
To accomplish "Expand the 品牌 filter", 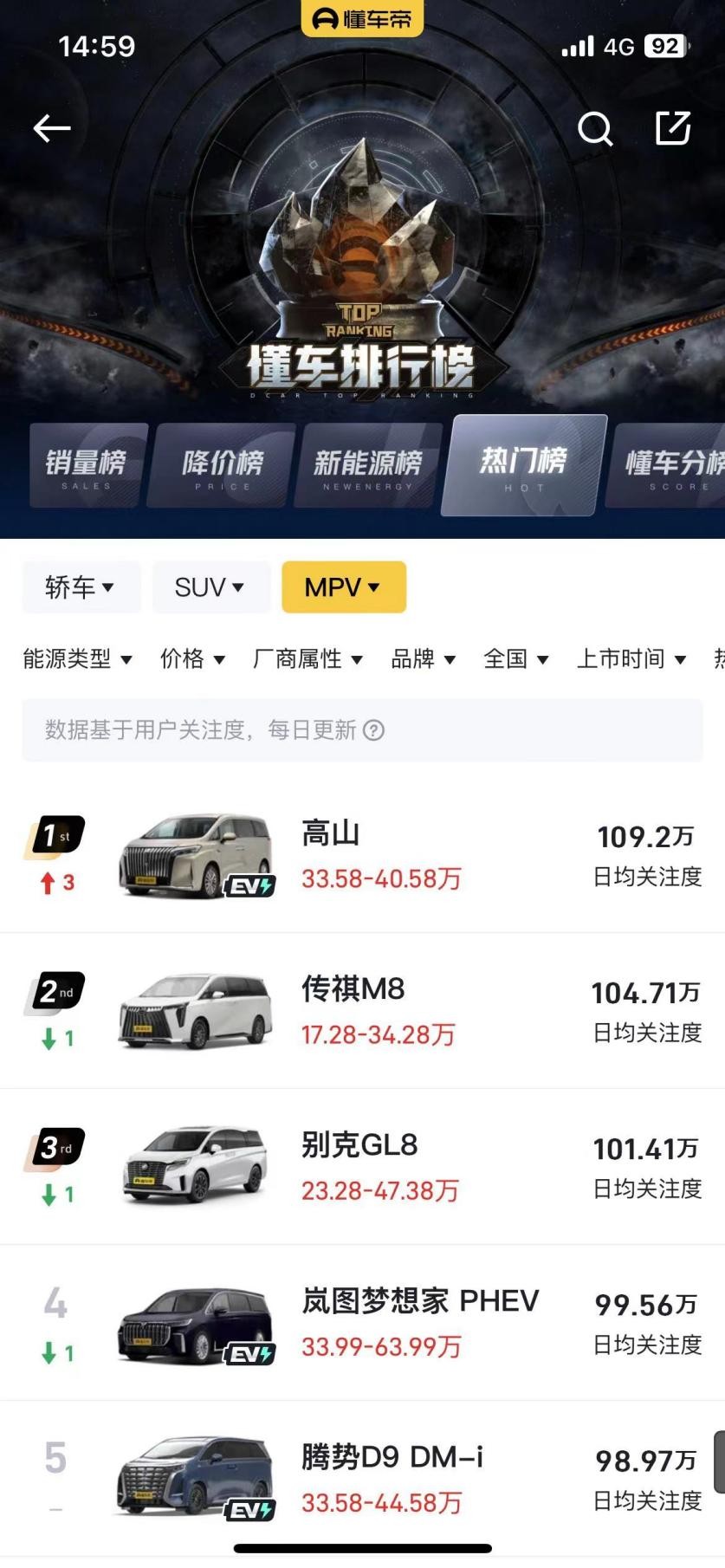I will pos(423,659).
